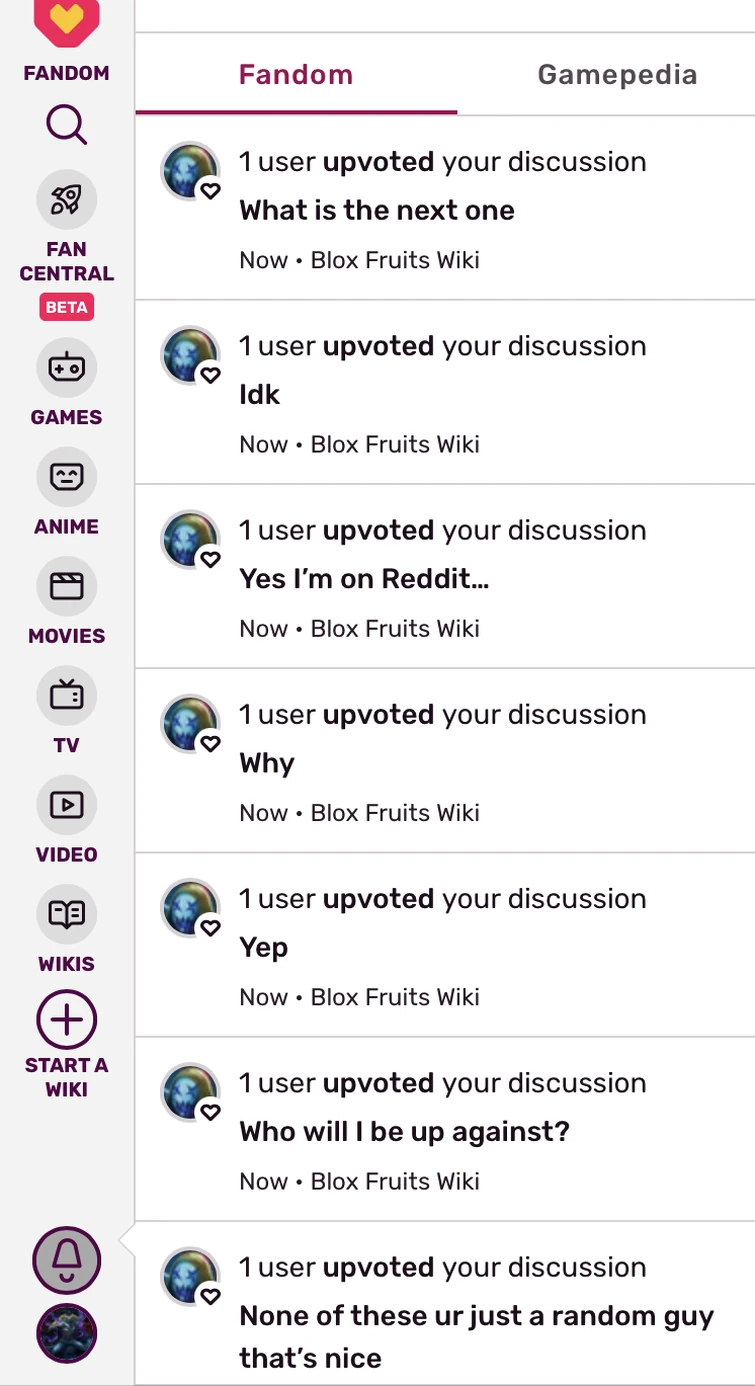Open the Video section
755x1386 pixels.
pos(66,804)
